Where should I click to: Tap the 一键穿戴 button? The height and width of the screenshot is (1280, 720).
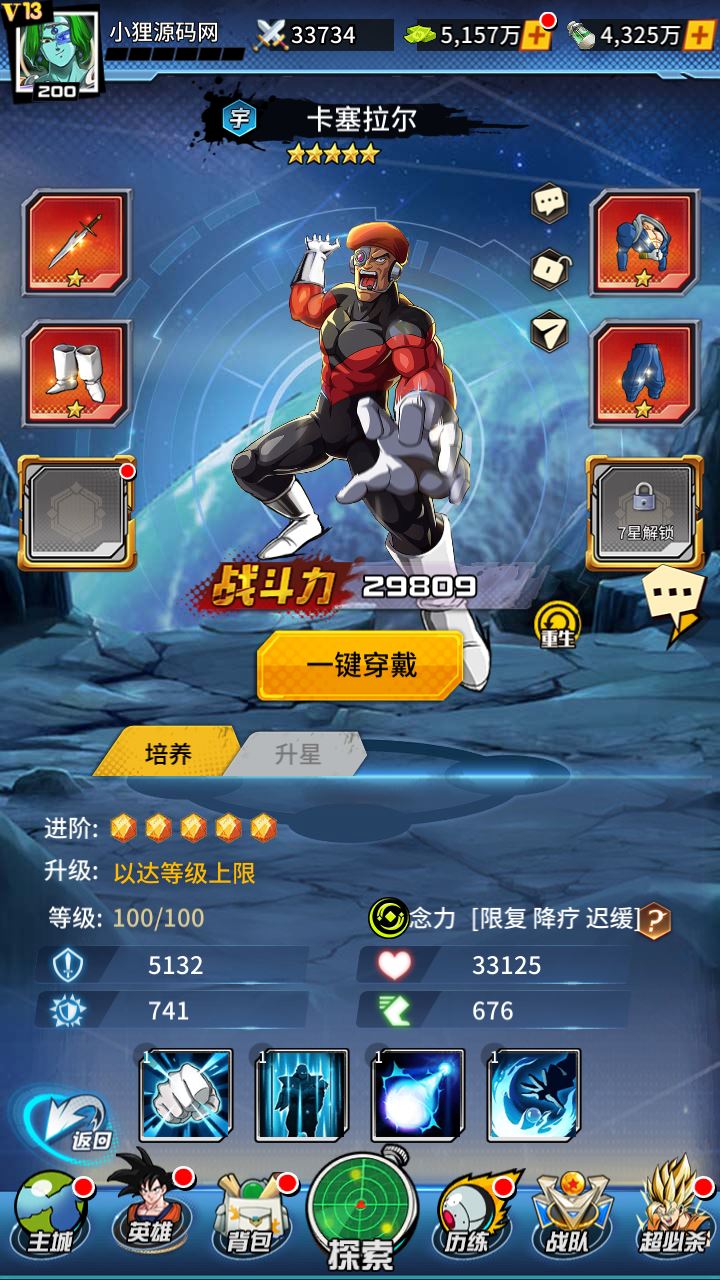pyautogui.click(x=360, y=666)
